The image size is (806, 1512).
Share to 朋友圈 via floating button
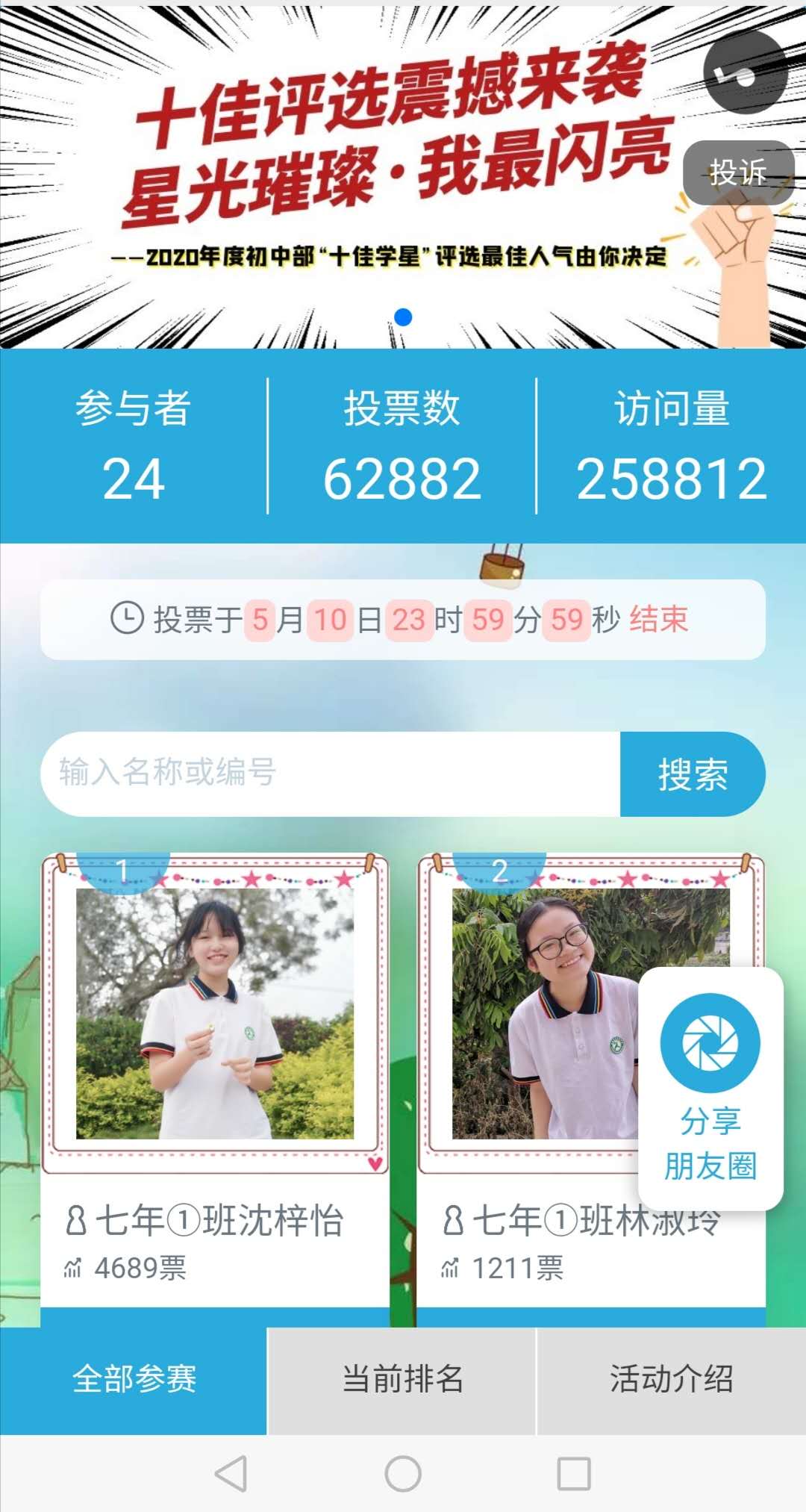pos(710,1088)
